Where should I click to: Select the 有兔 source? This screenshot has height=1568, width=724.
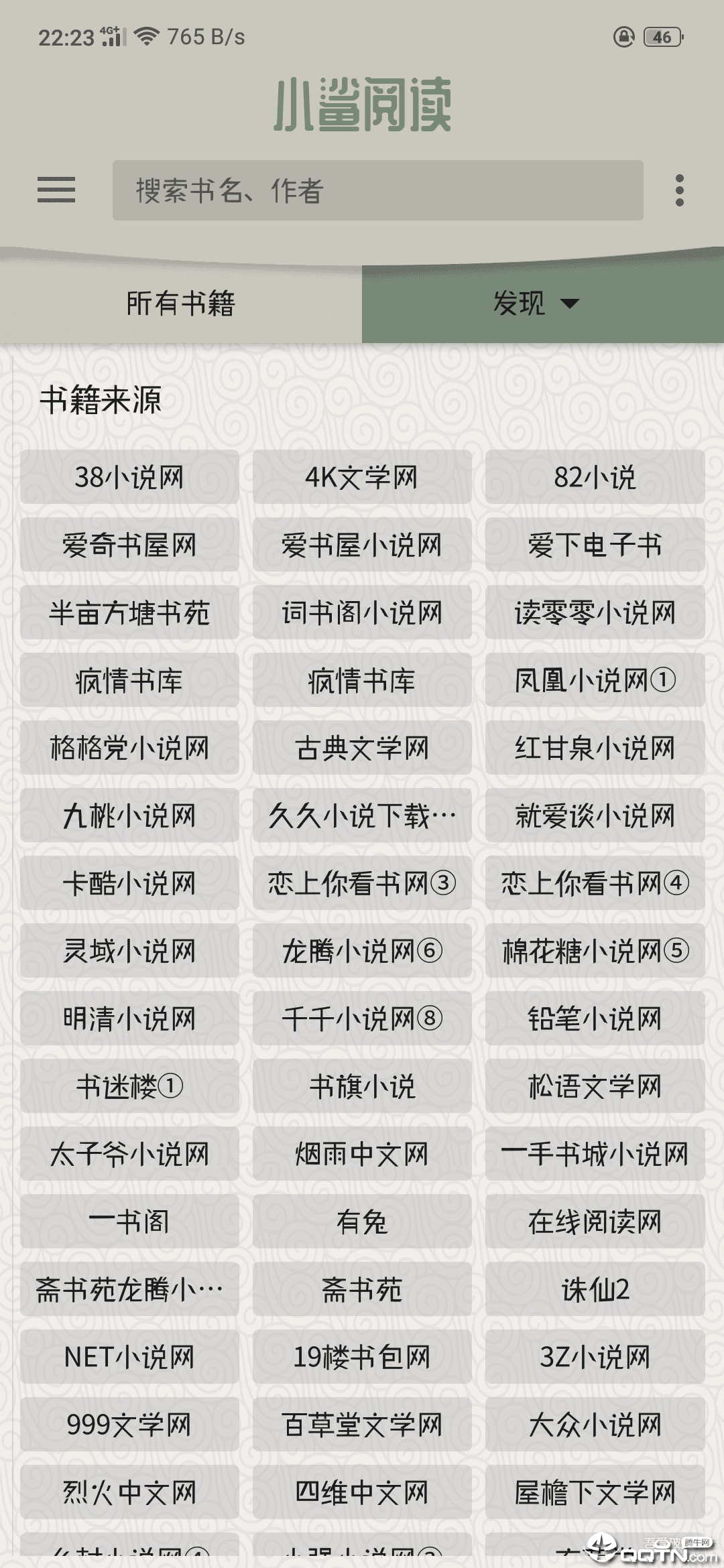coord(362,1222)
